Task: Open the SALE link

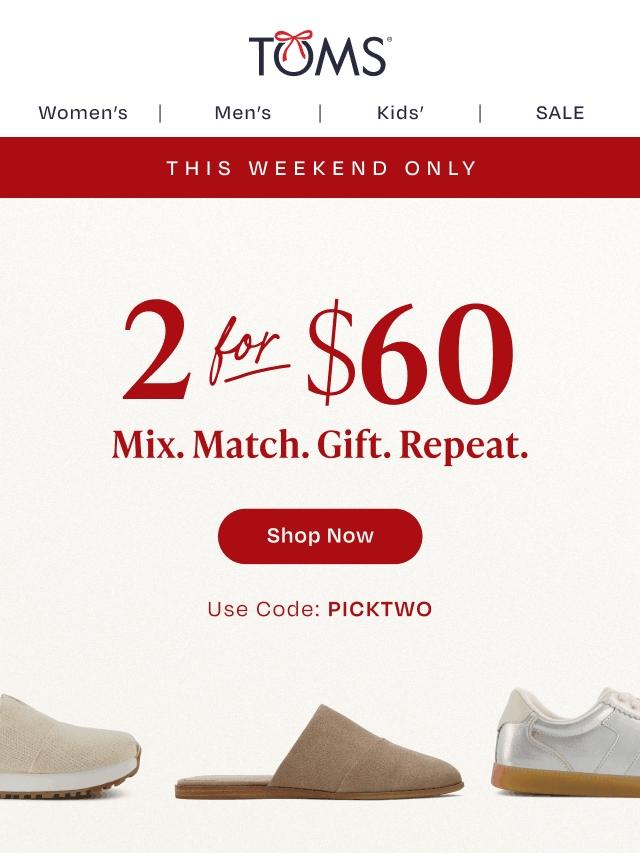Action: [559, 113]
